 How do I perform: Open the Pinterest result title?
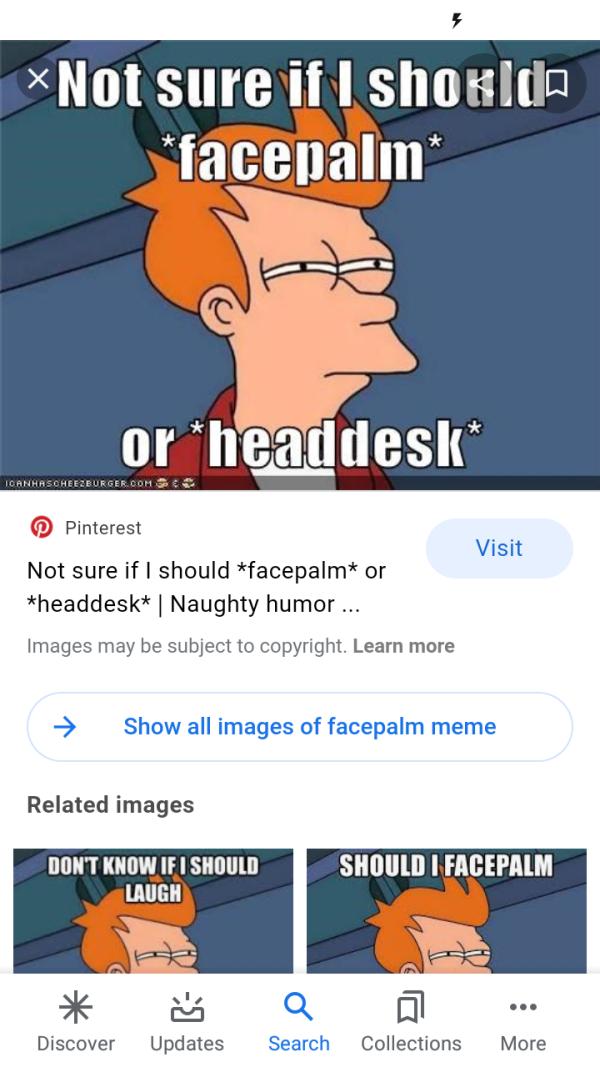point(206,587)
